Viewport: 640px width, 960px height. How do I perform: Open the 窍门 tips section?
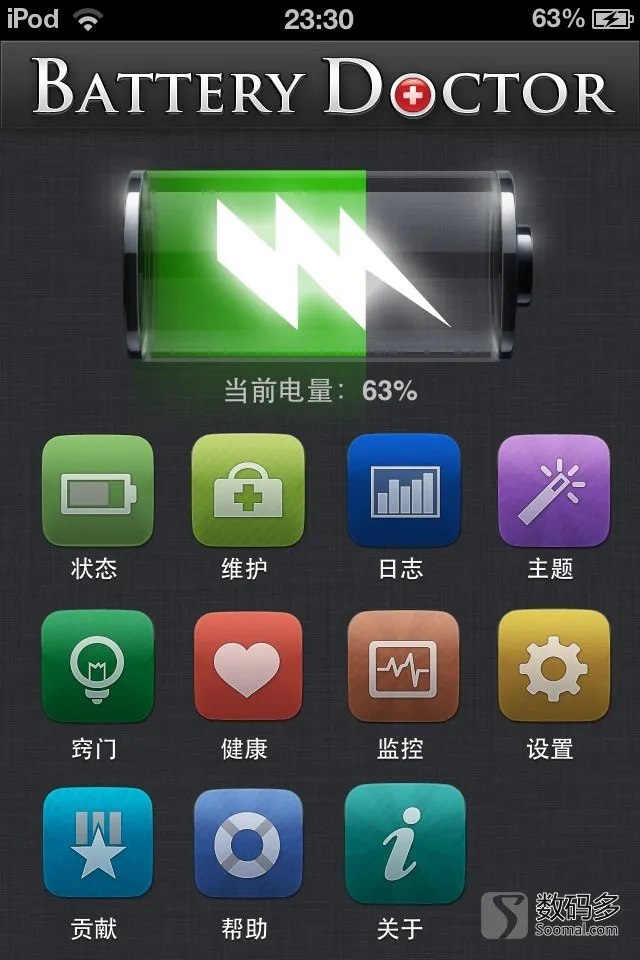[x=97, y=667]
